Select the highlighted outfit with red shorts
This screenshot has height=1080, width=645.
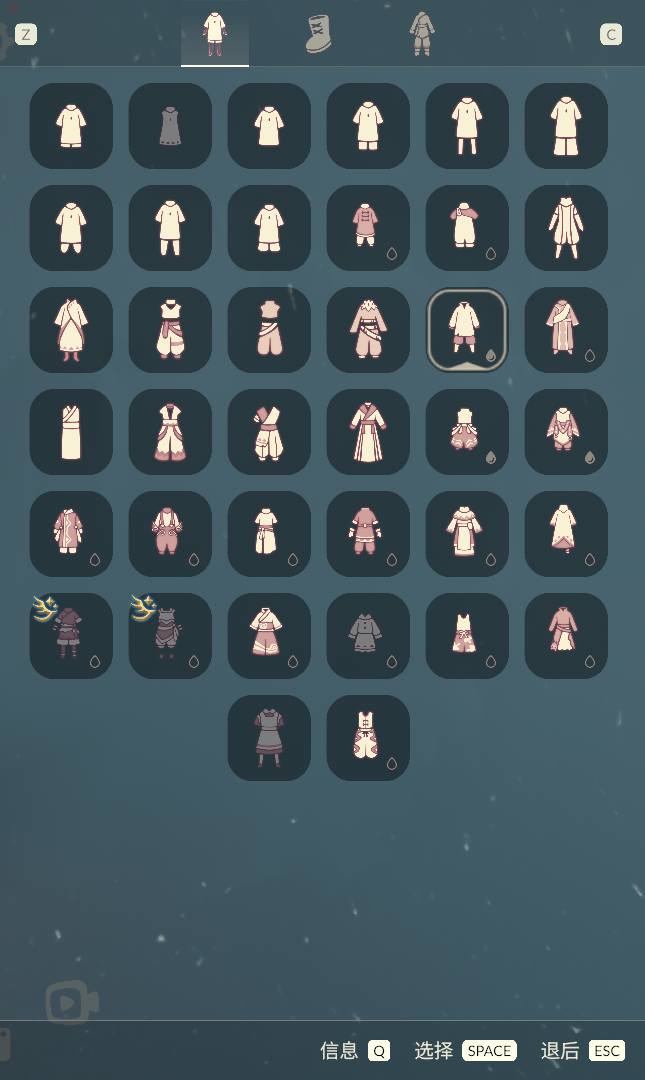[x=467, y=330]
